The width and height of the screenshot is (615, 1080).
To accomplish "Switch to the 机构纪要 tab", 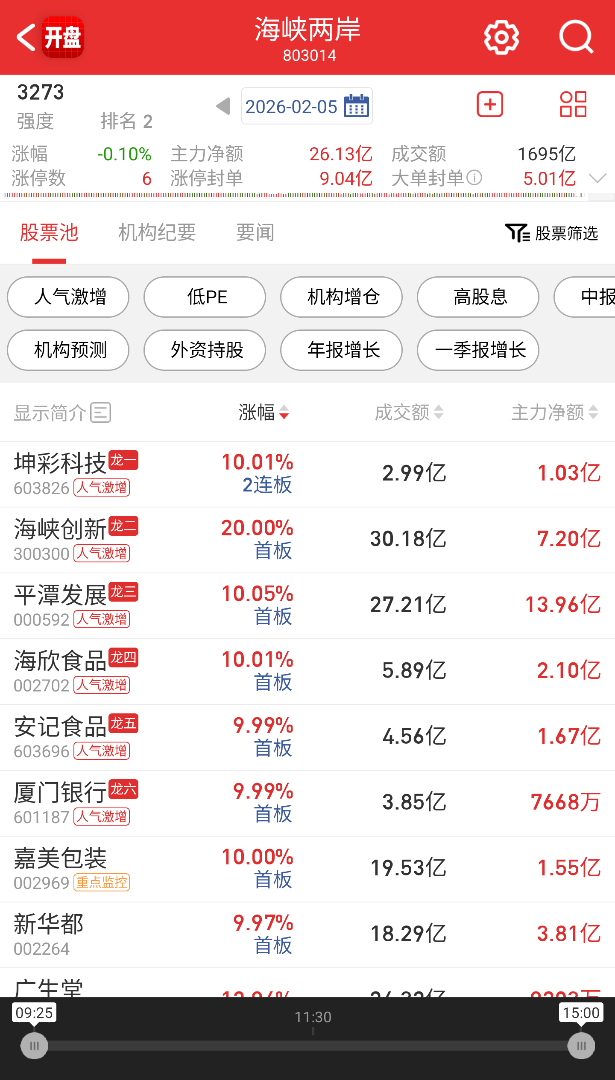I will [157, 233].
